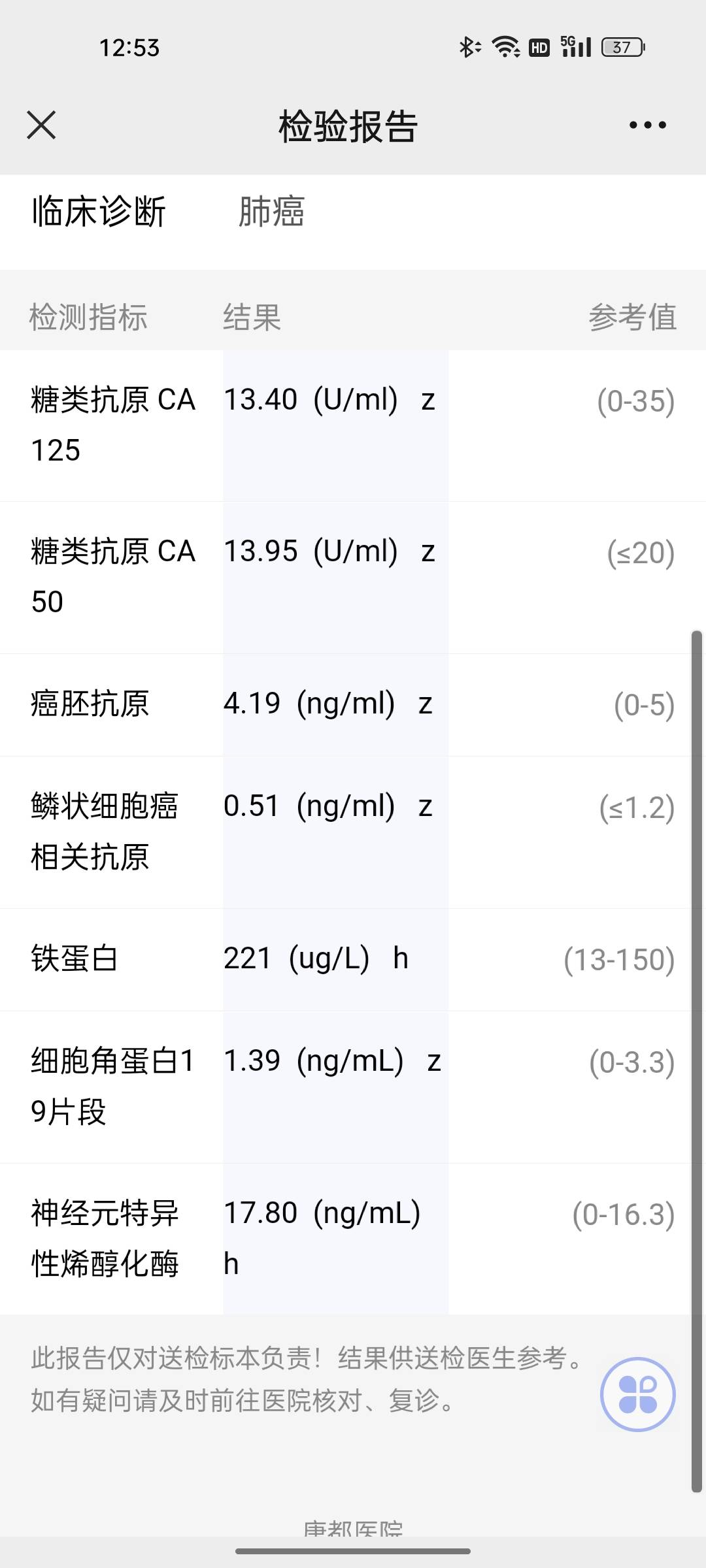Tap the 参考值 column header
Image resolution: width=706 pixels, height=1568 pixels.
pos(632,316)
